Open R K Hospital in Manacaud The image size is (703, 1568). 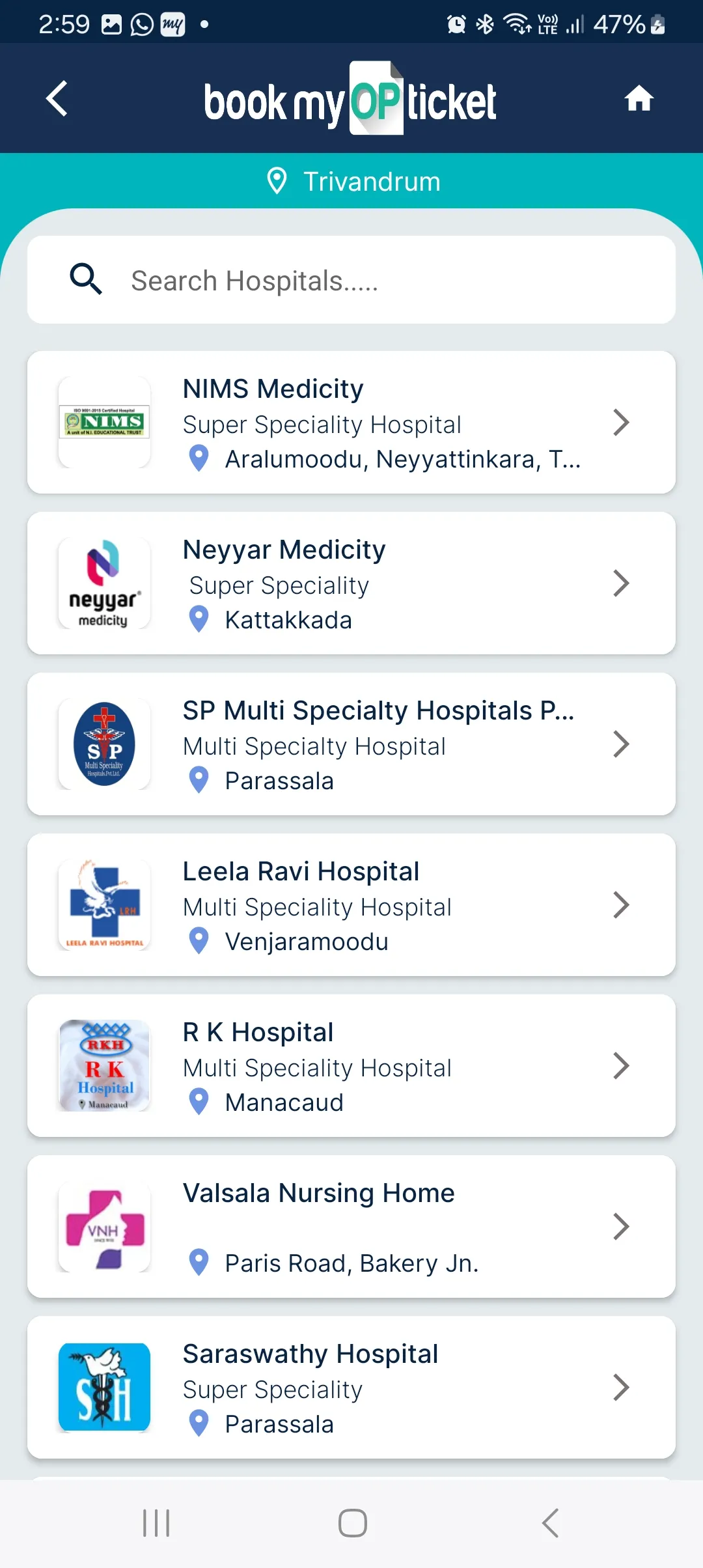(x=351, y=1066)
